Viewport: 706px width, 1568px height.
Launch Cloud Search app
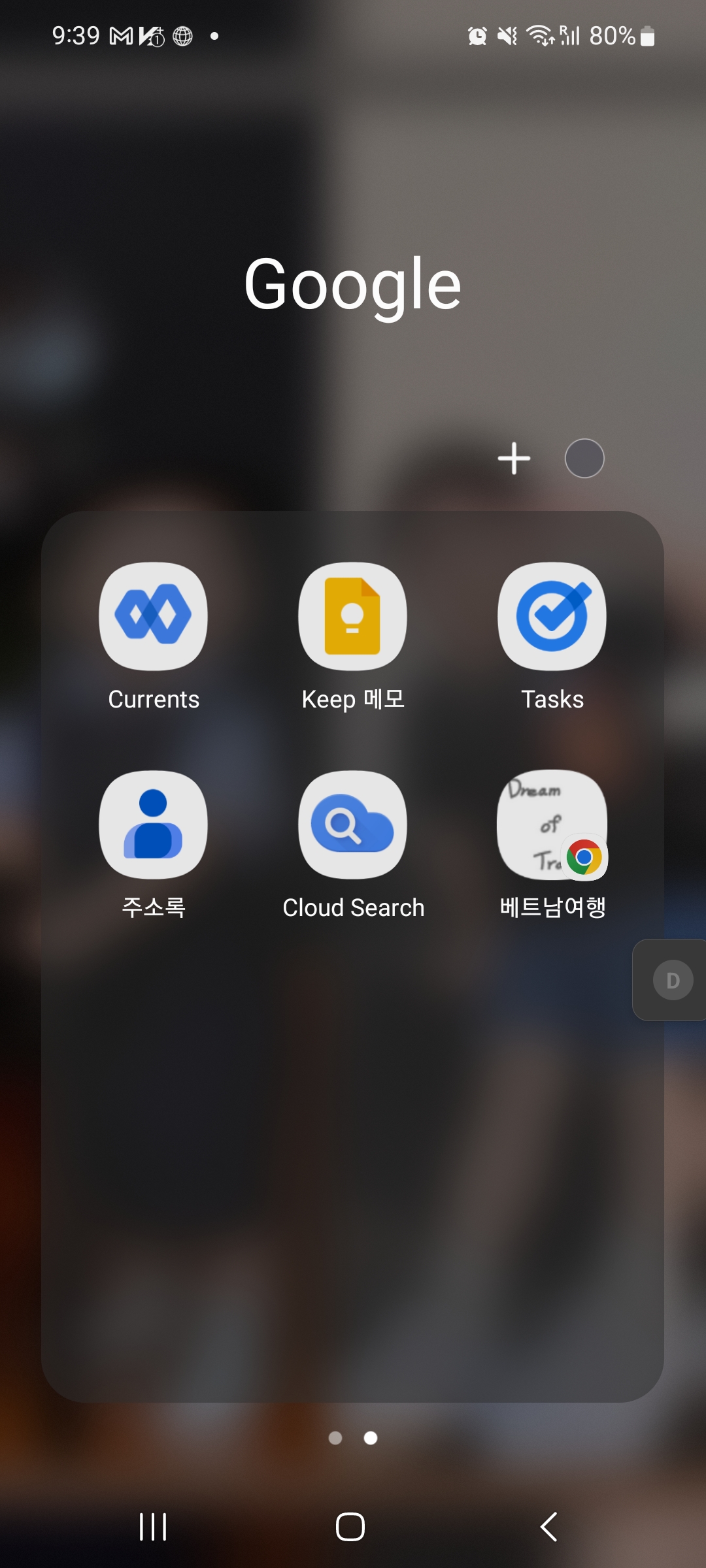pos(352,825)
